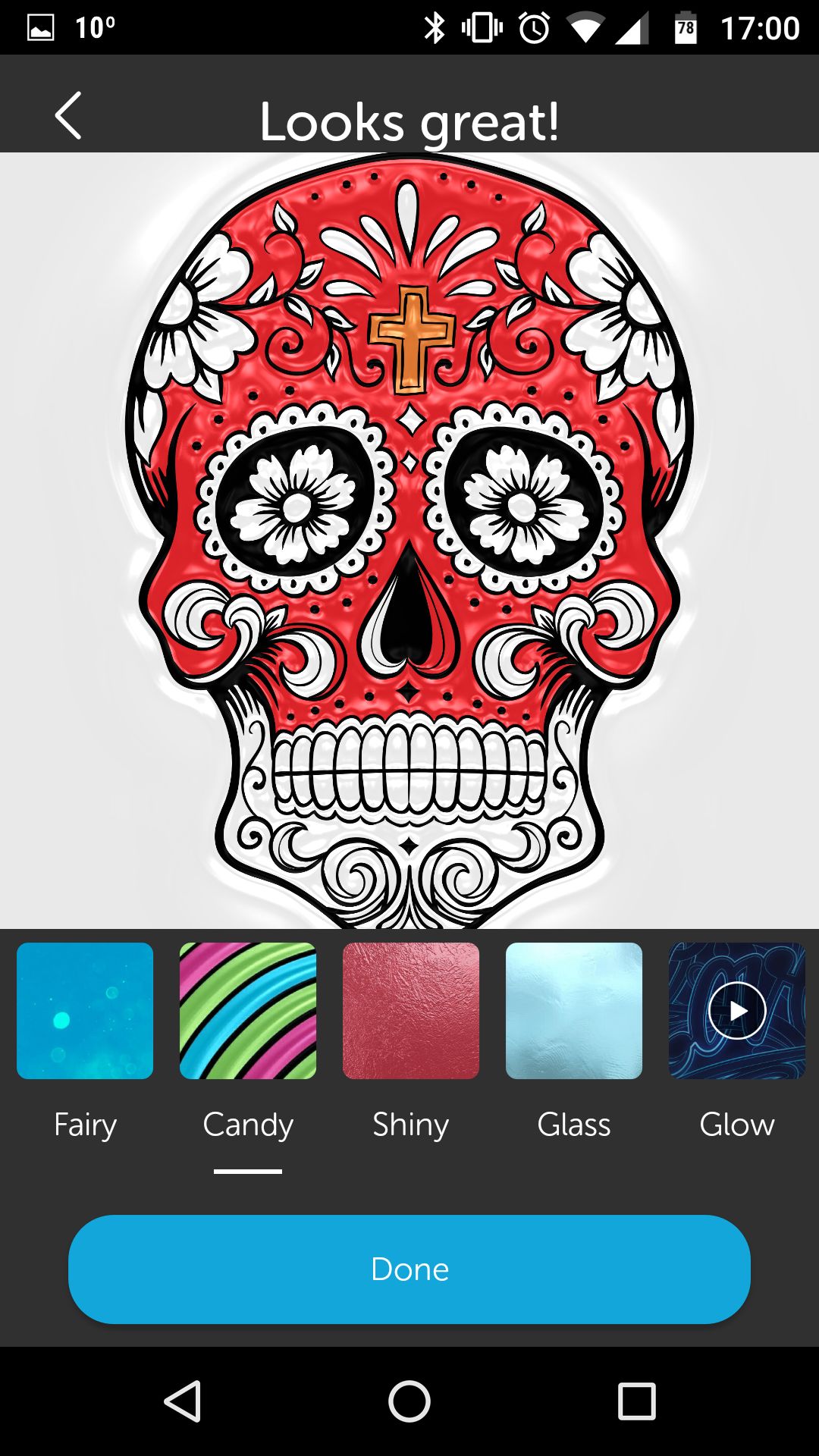Preview the Glow effect

pos(737,1010)
